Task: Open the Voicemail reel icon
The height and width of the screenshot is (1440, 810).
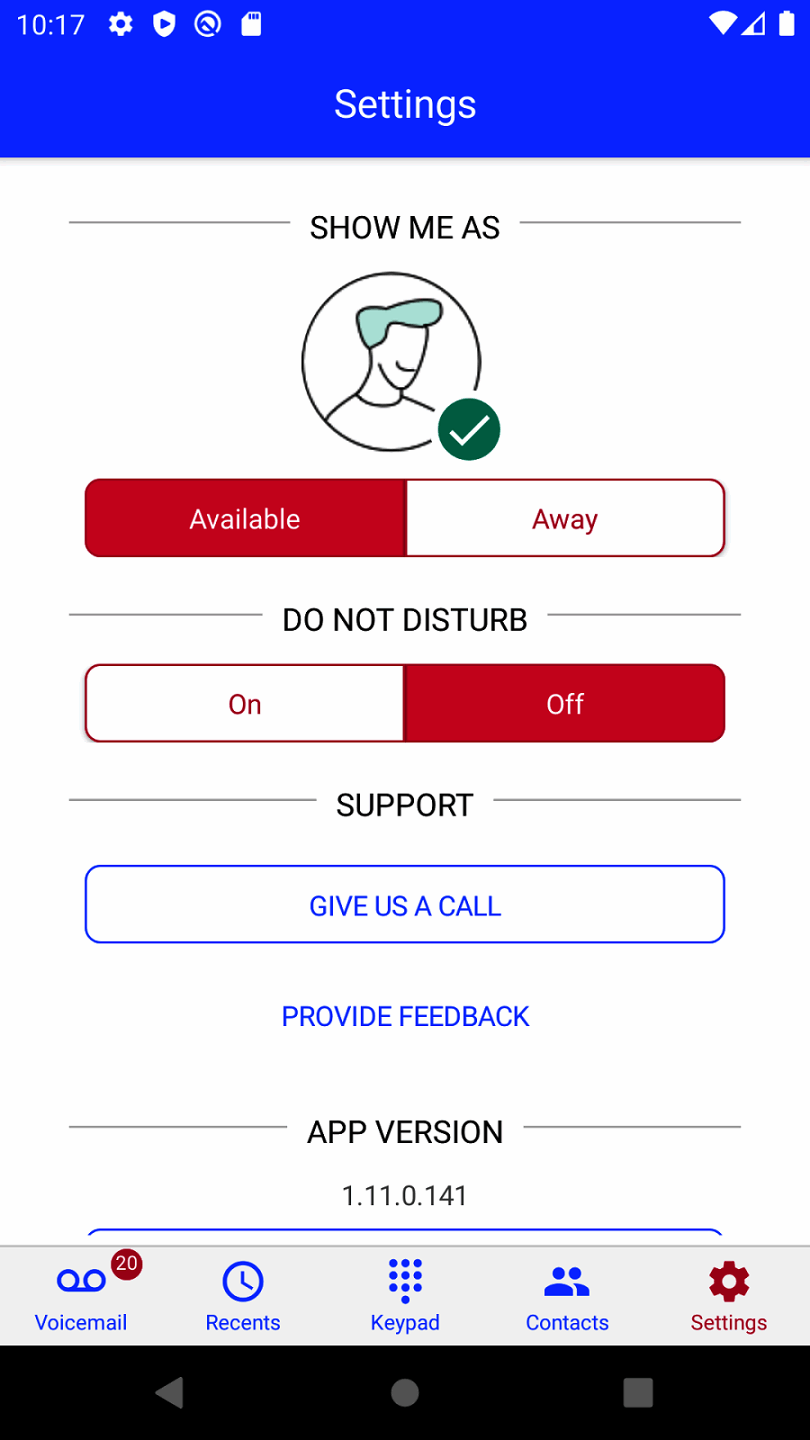Action: click(81, 1281)
